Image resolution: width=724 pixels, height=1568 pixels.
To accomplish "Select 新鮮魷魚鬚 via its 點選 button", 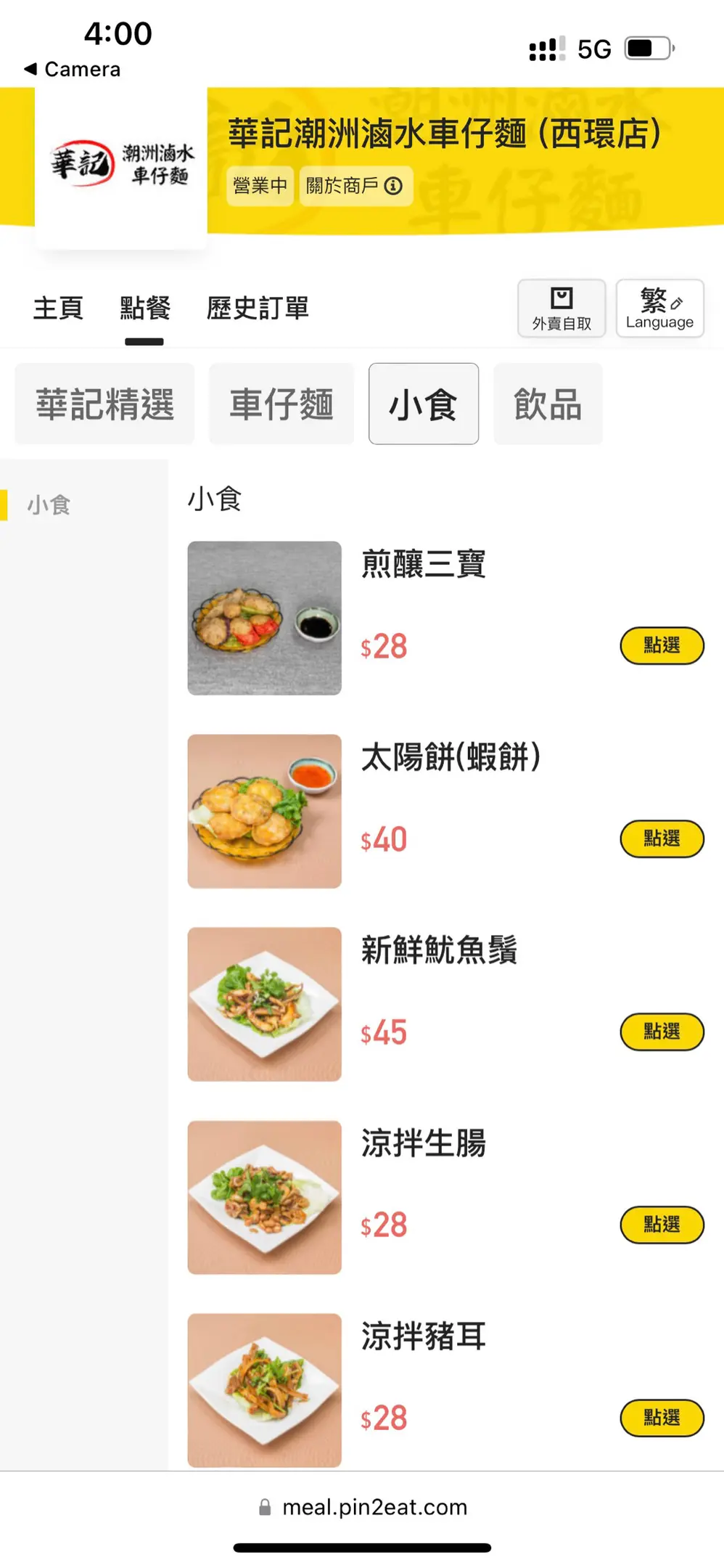I will [662, 1032].
